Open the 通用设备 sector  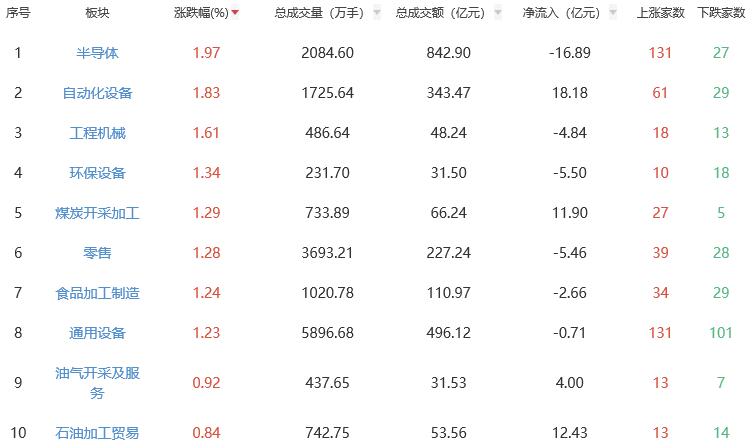coord(97,332)
